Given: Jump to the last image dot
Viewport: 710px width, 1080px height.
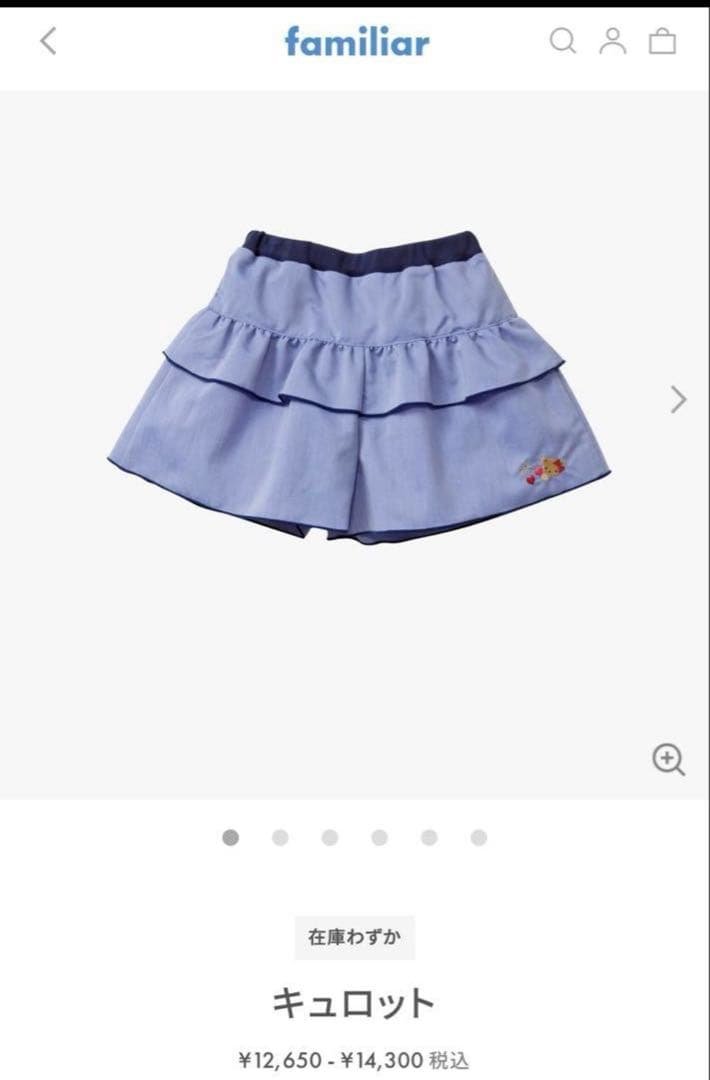Looking at the screenshot, I should tap(479, 838).
